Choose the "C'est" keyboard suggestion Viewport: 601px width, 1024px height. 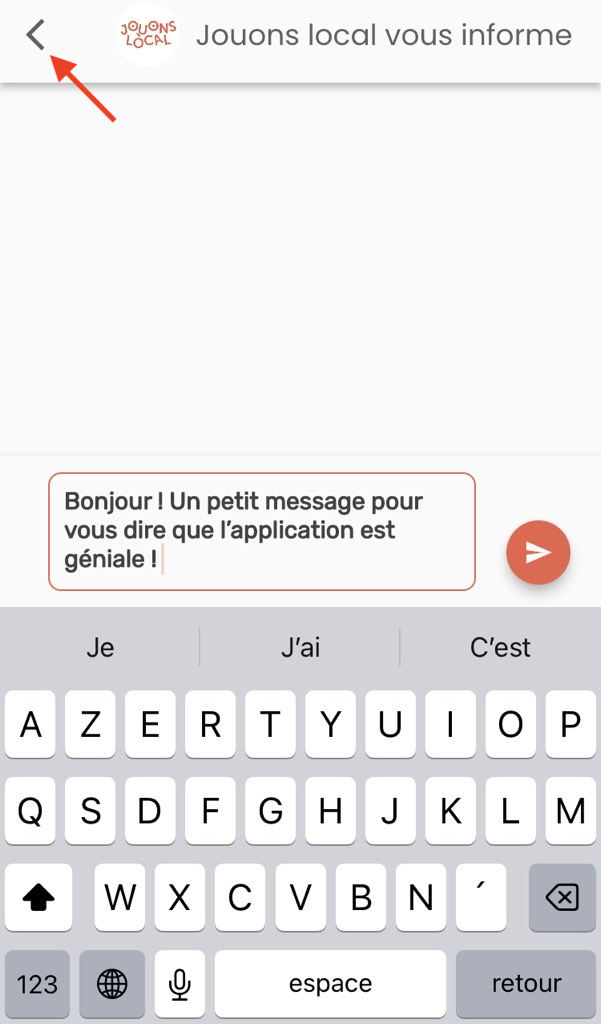tap(500, 648)
